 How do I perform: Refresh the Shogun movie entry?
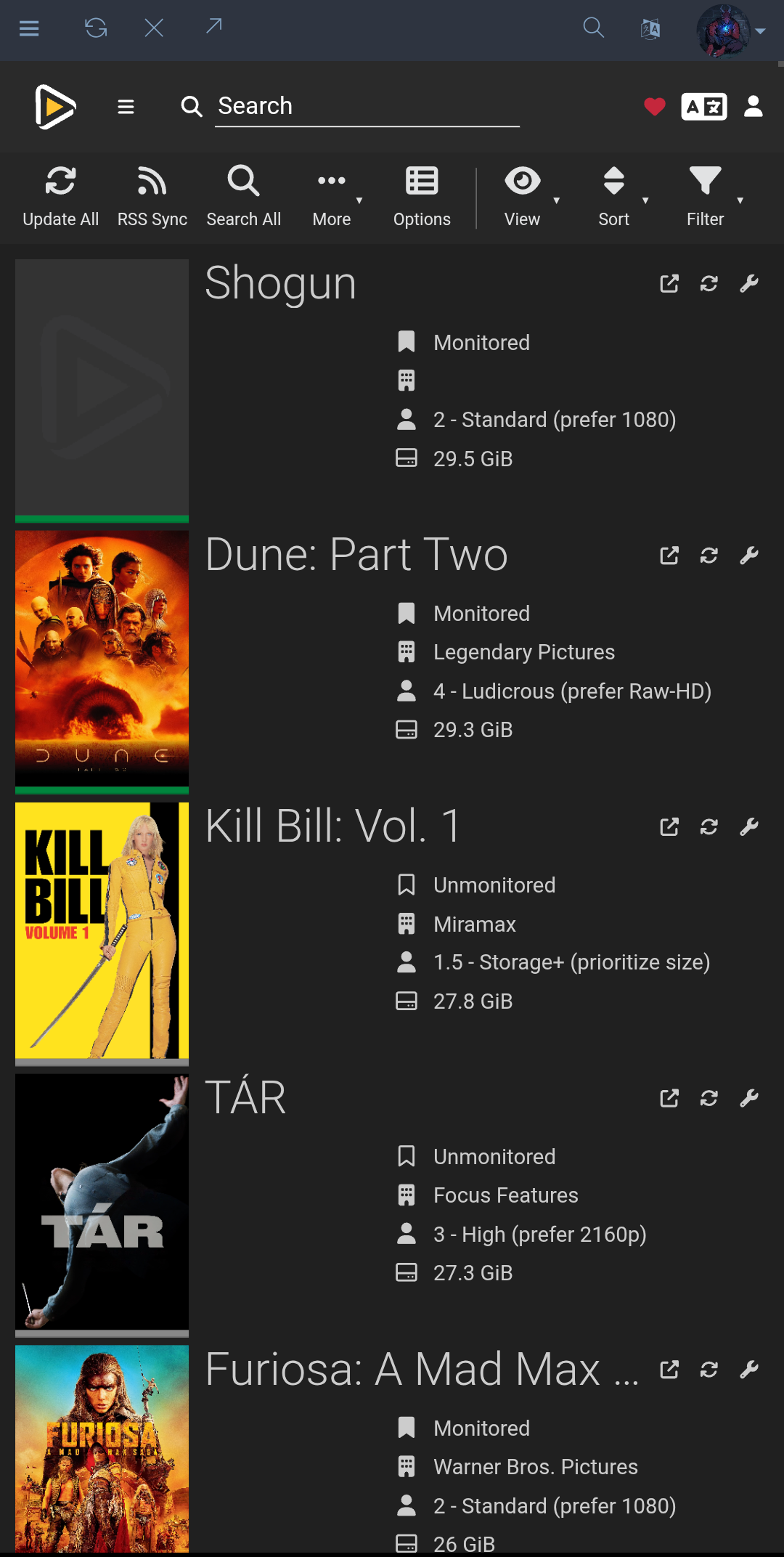pyautogui.click(x=709, y=284)
